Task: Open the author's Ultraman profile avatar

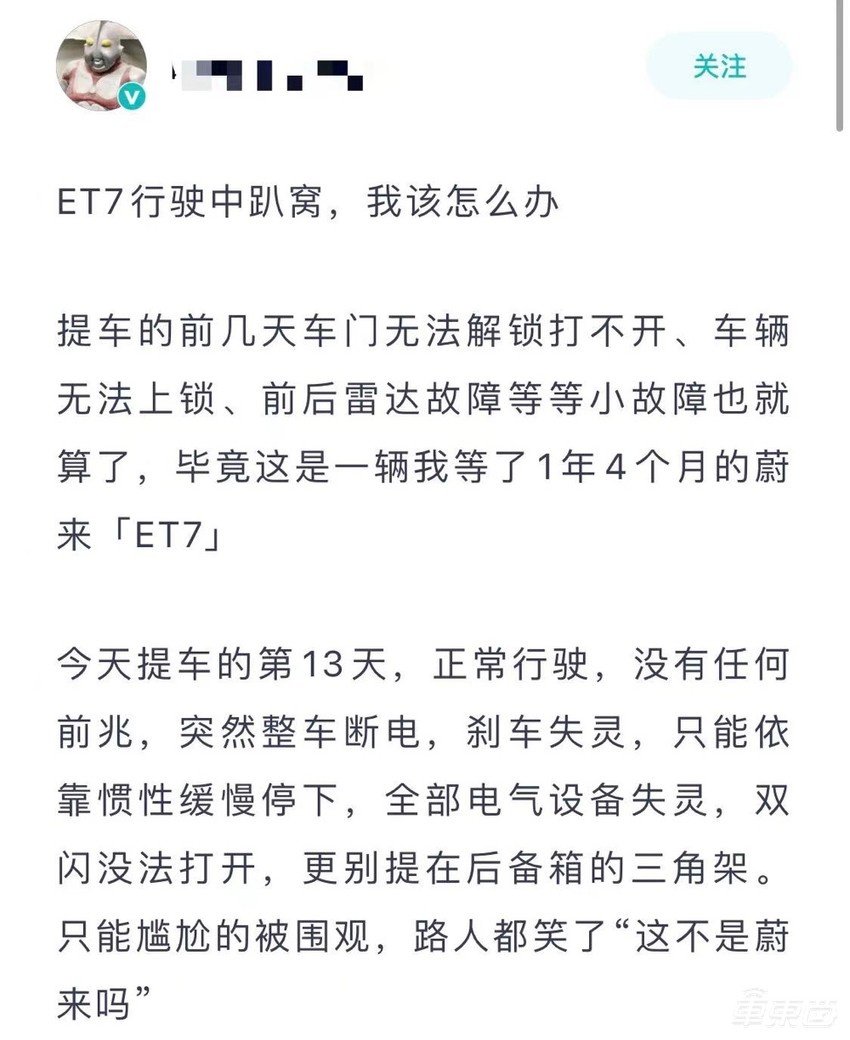Action: [100, 65]
